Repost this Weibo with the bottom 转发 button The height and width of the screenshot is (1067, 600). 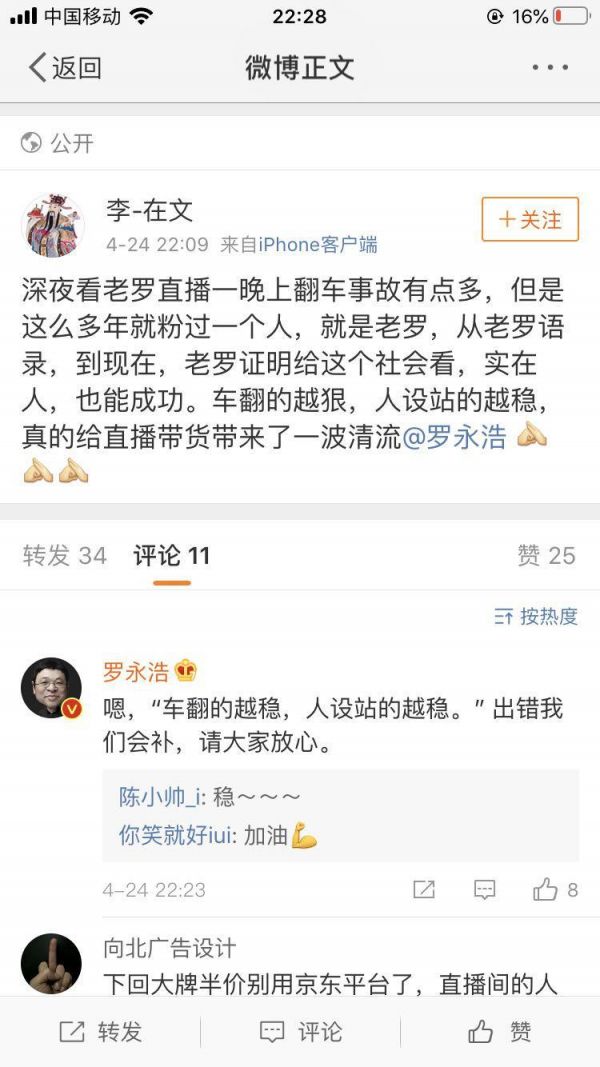[100, 1032]
